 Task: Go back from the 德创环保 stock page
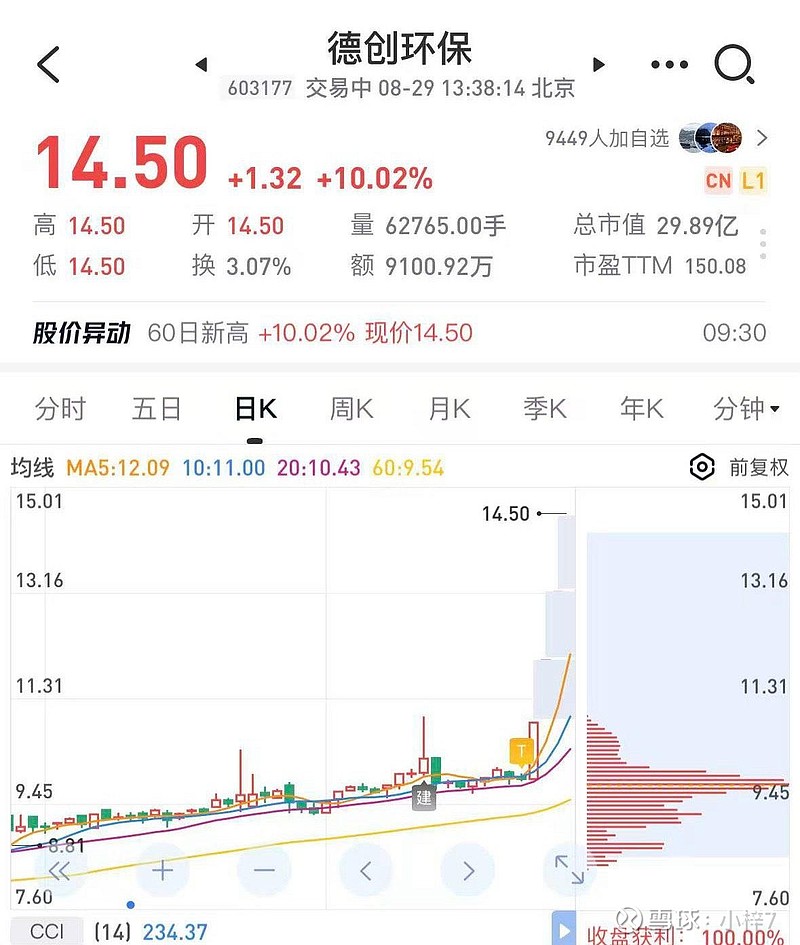[x=48, y=65]
